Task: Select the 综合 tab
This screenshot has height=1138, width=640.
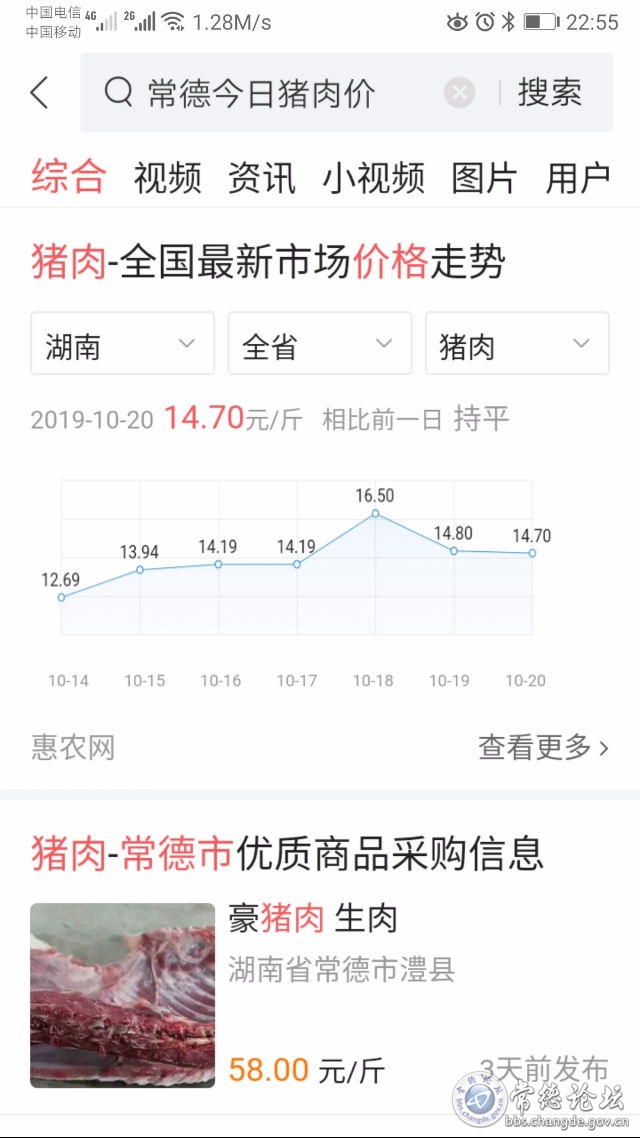Action: [x=68, y=177]
